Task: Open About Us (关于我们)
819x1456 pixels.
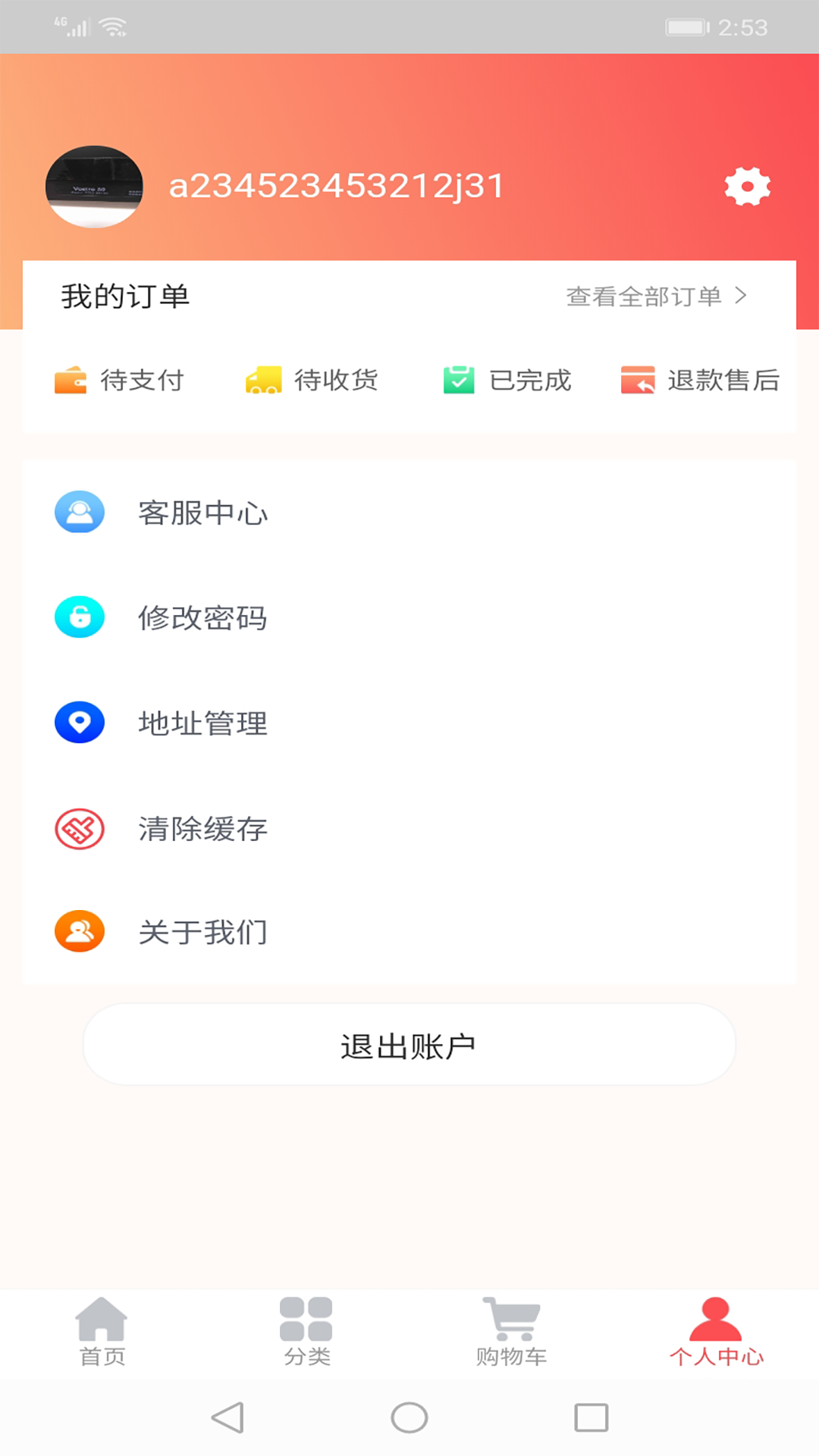Action: pyautogui.click(x=202, y=932)
